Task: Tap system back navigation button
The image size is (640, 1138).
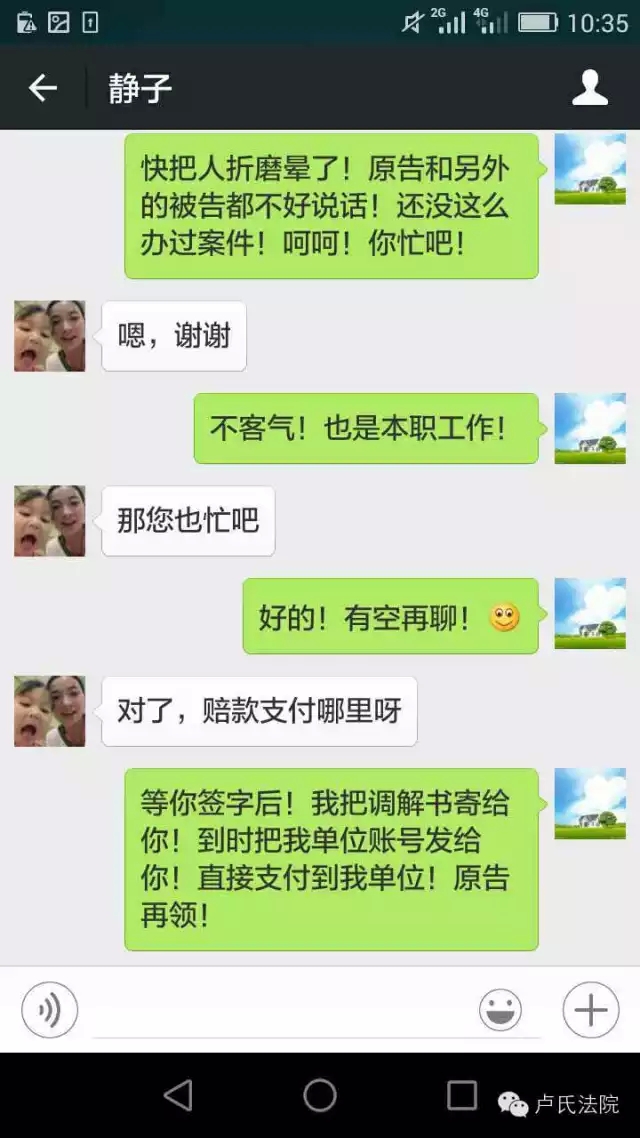Action: (178, 1096)
